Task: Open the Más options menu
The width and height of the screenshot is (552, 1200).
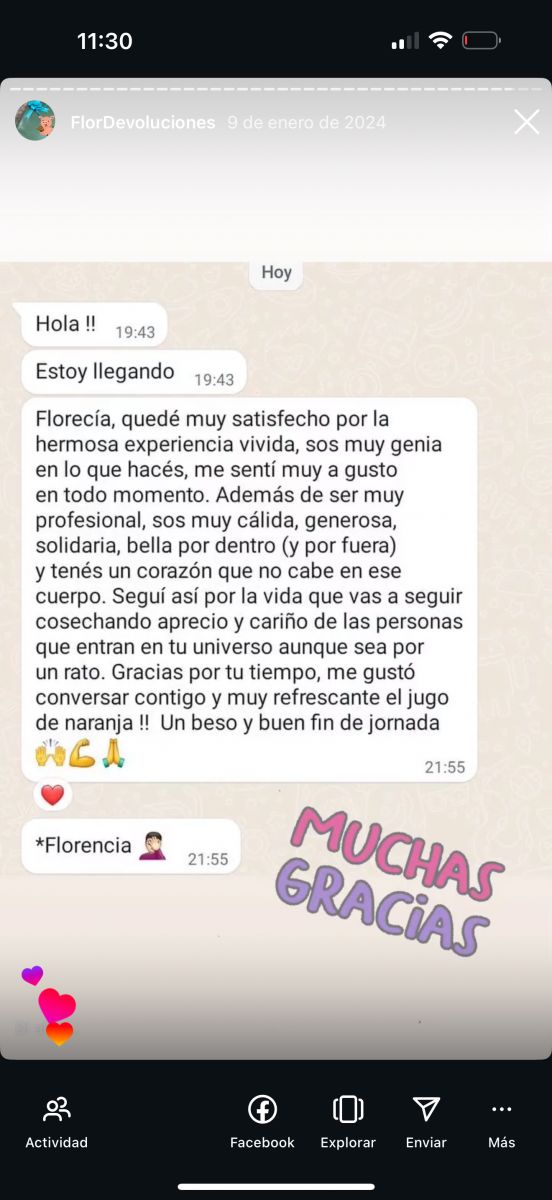Action: [502, 1122]
